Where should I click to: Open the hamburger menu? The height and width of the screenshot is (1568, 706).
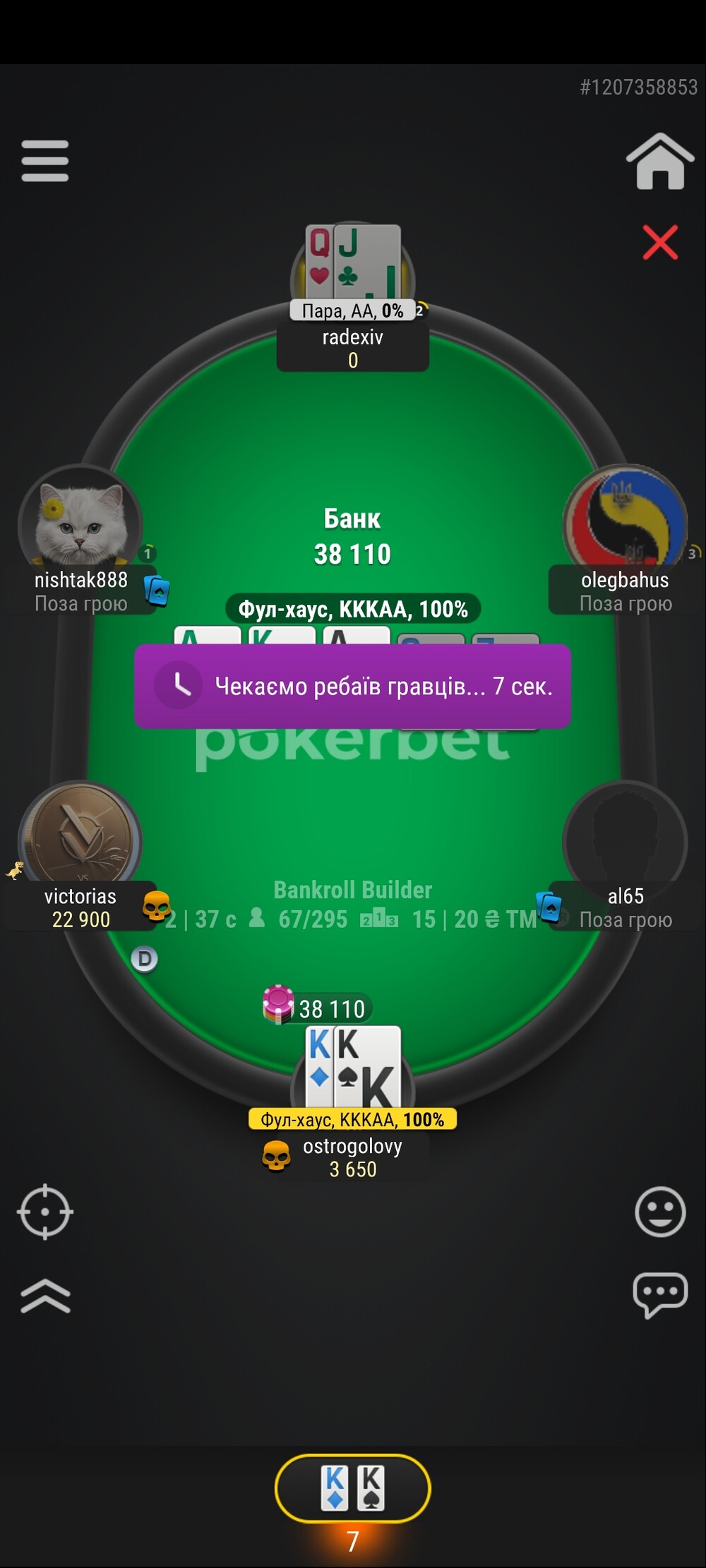tap(44, 160)
